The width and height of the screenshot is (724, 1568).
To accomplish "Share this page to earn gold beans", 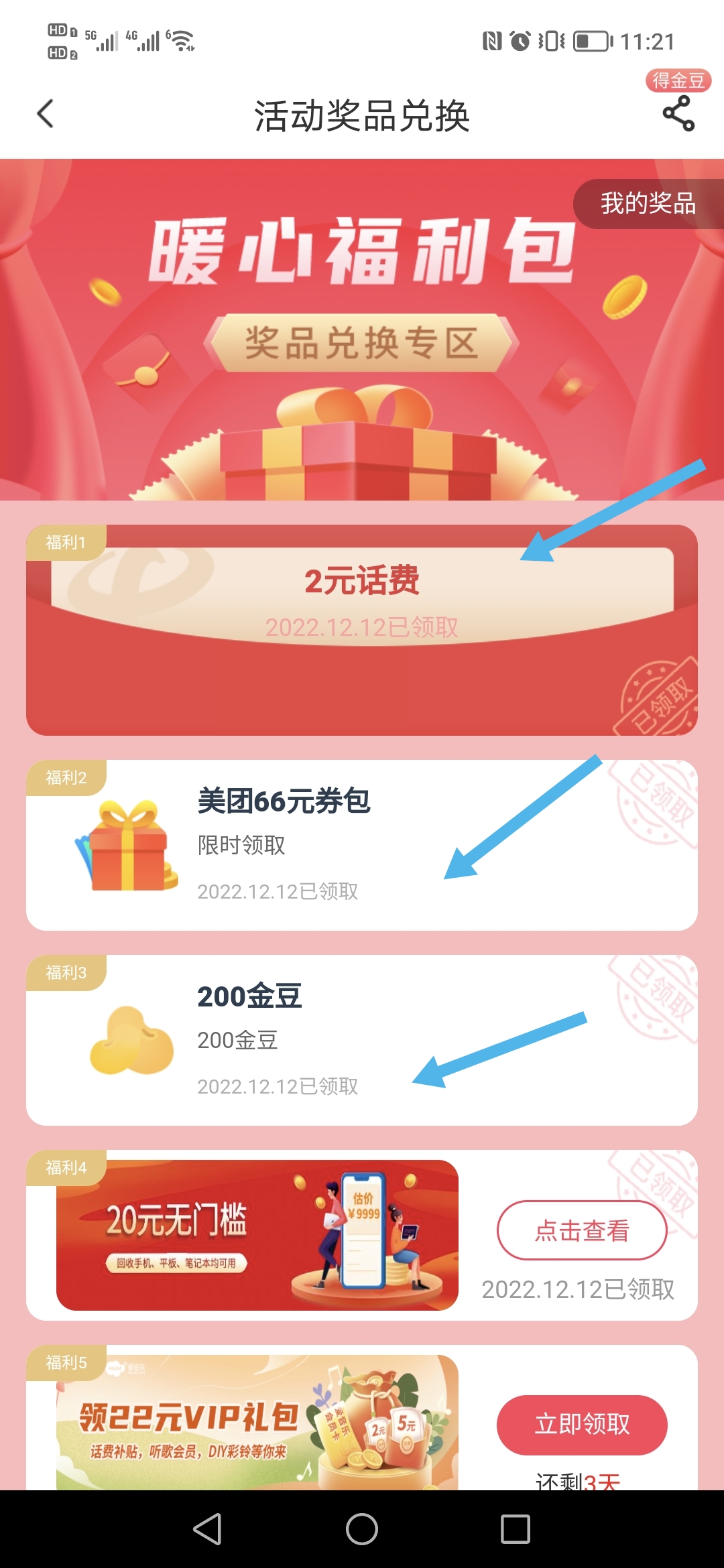I will coord(678,113).
